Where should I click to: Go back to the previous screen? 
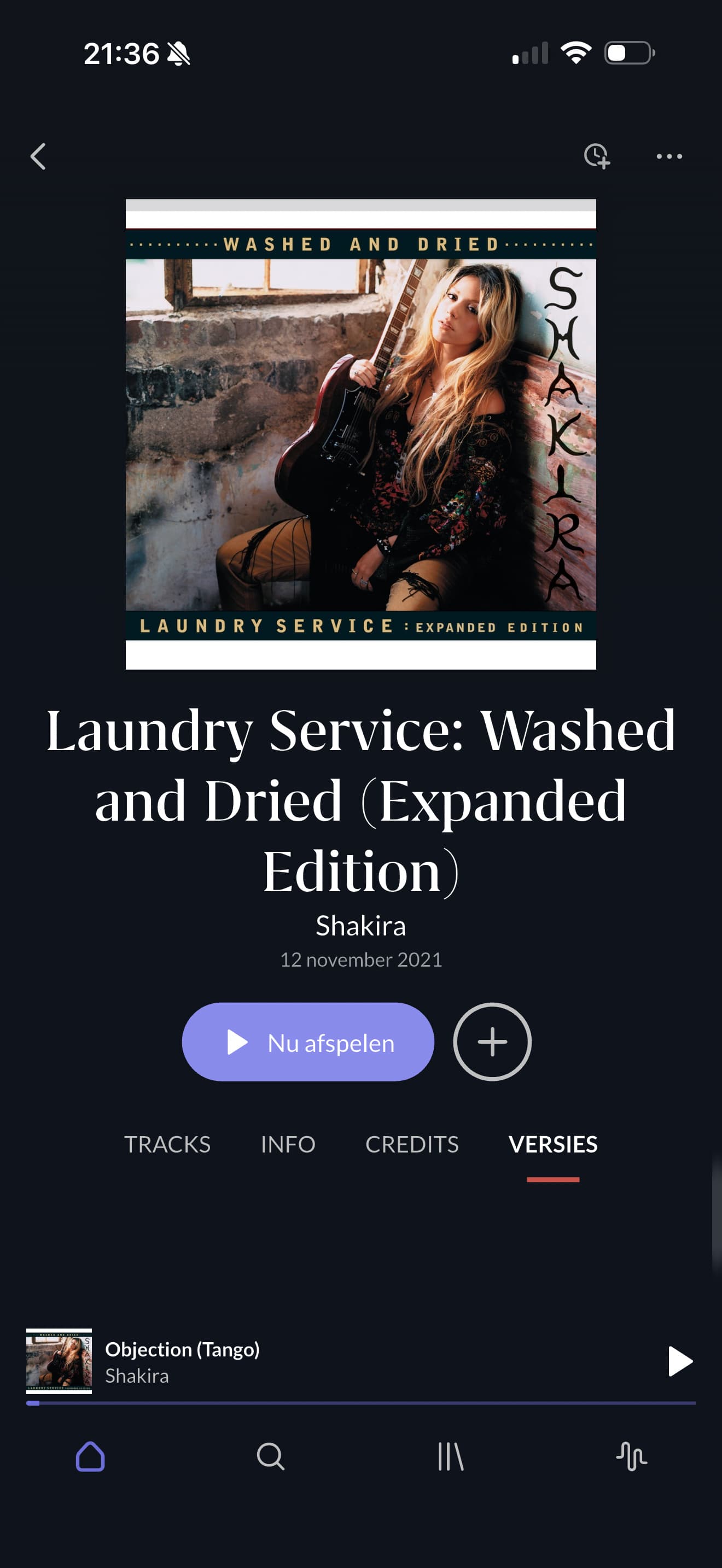(38, 156)
